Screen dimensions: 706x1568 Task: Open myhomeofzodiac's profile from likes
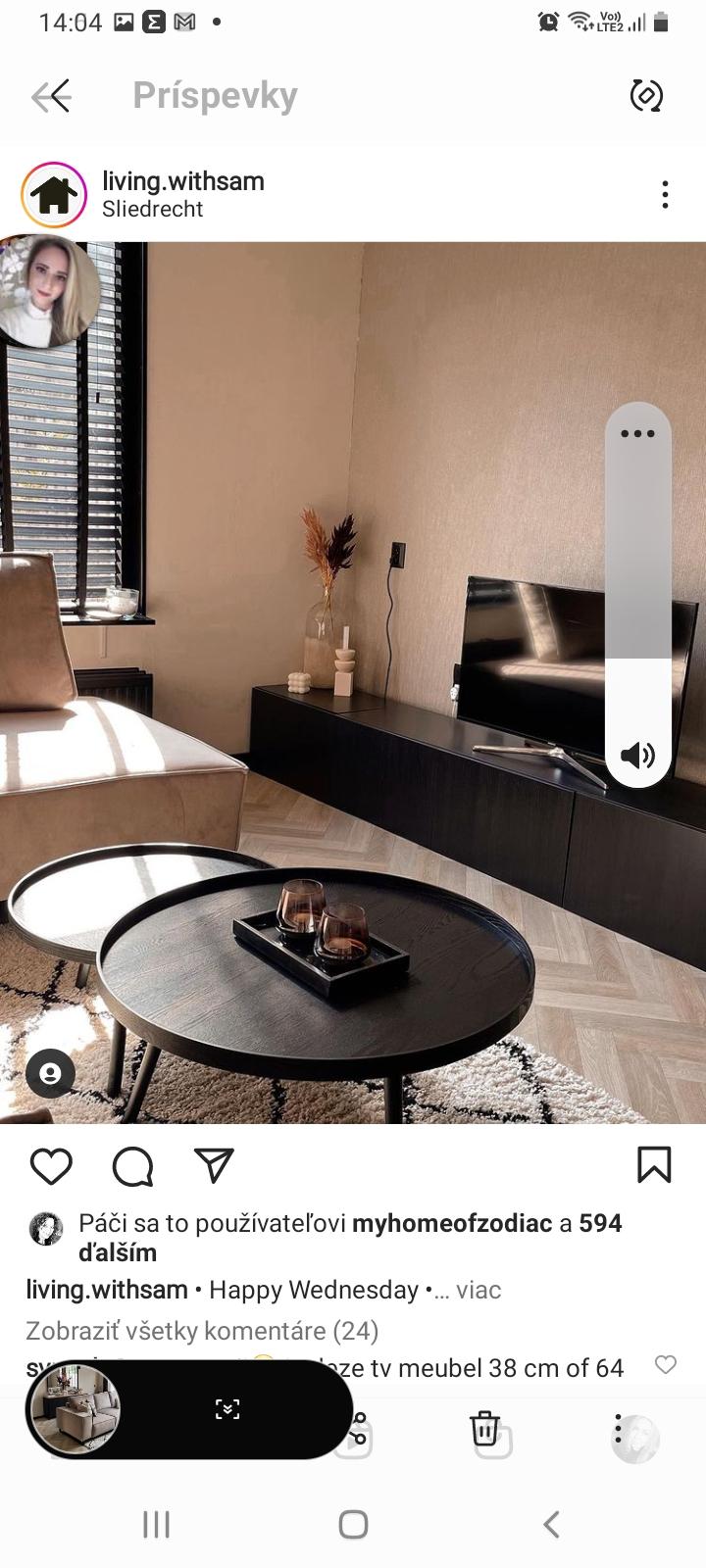point(452,1223)
